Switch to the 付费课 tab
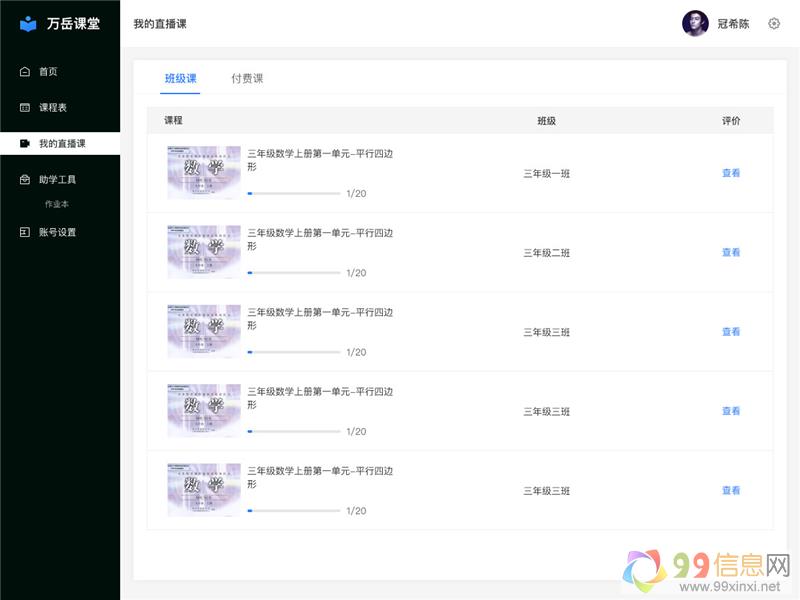This screenshot has width=800, height=600. coord(247,78)
